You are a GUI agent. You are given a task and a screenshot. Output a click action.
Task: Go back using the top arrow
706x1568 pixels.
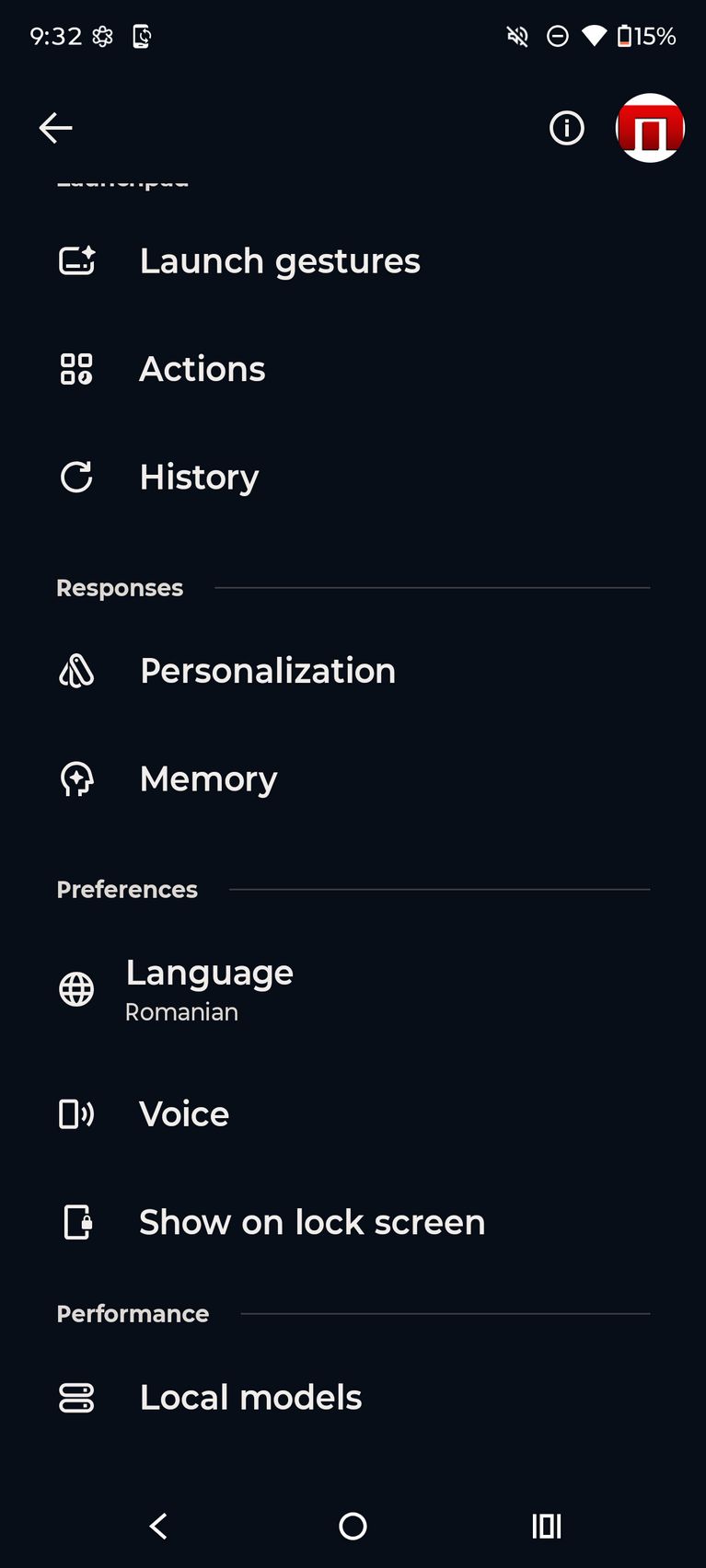pyautogui.click(x=55, y=128)
